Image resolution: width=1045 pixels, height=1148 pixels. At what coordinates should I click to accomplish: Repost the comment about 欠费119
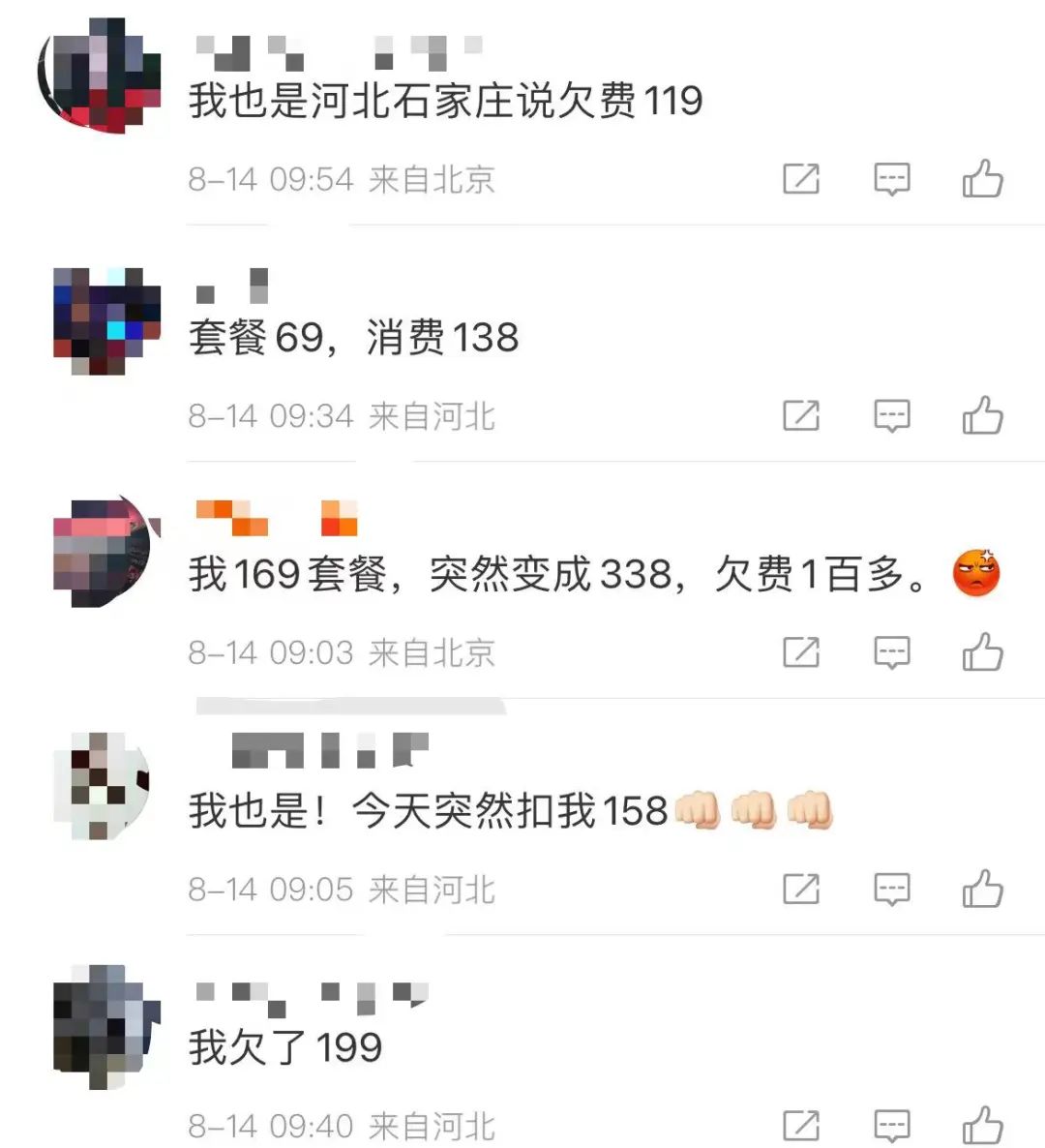coord(801,179)
